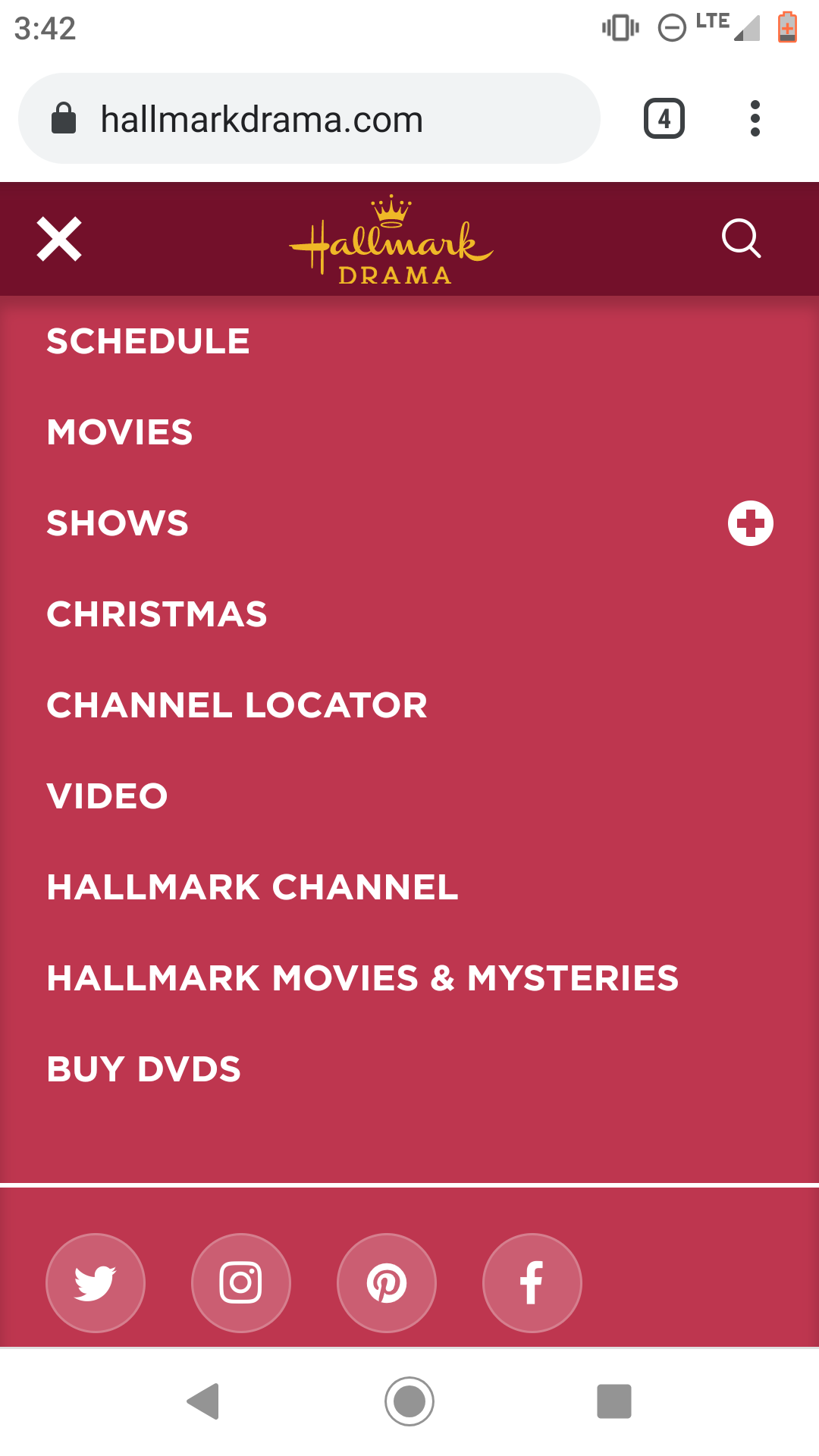Tap Hallmark Drama logo to go home
Image resolution: width=819 pixels, height=1456 pixels.
tap(392, 241)
